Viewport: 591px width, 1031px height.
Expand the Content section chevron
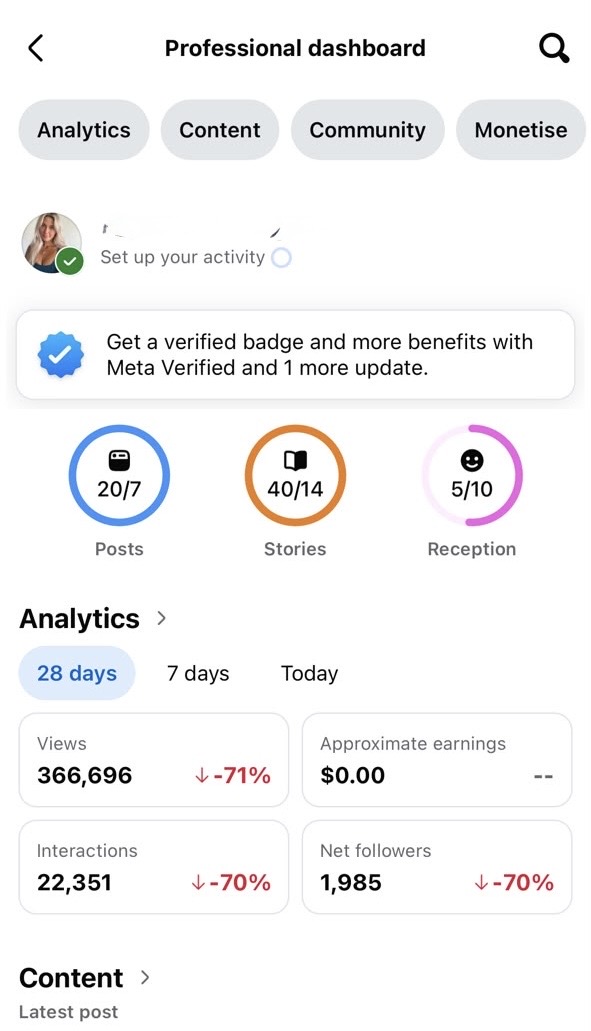(145, 978)
